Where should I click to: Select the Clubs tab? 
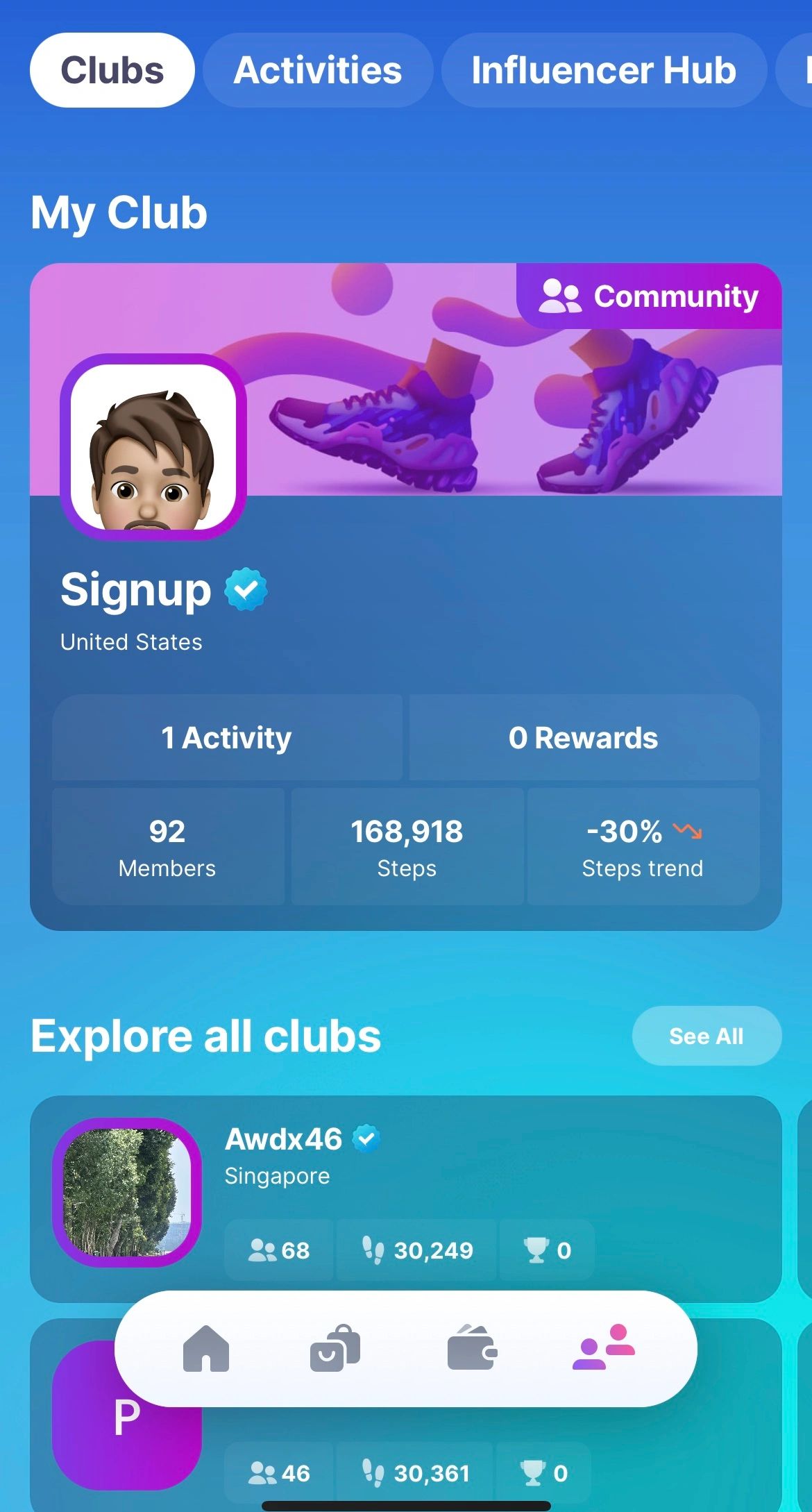[112, 70]
